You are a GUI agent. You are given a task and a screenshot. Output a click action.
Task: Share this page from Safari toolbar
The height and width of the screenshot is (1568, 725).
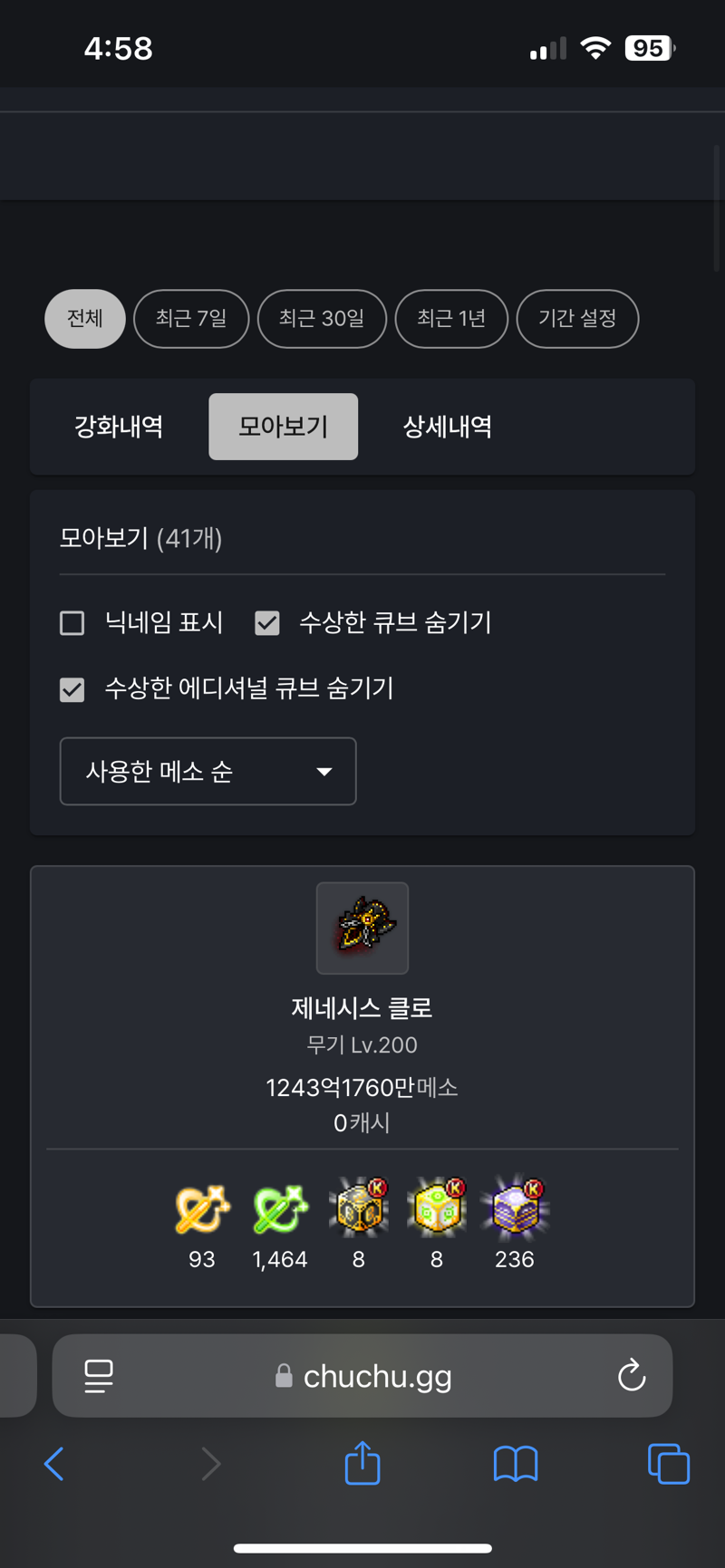[x=362, y=1462]
